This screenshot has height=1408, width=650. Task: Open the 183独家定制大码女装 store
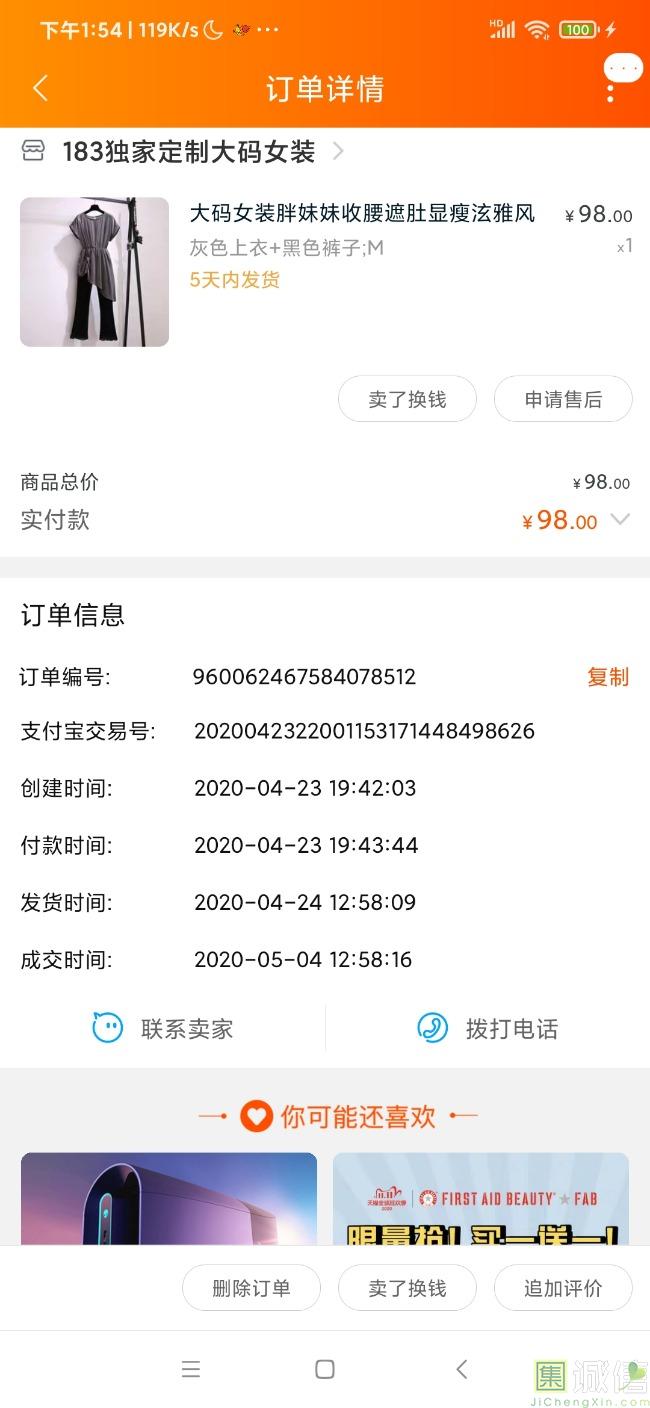tap(188, 152)
